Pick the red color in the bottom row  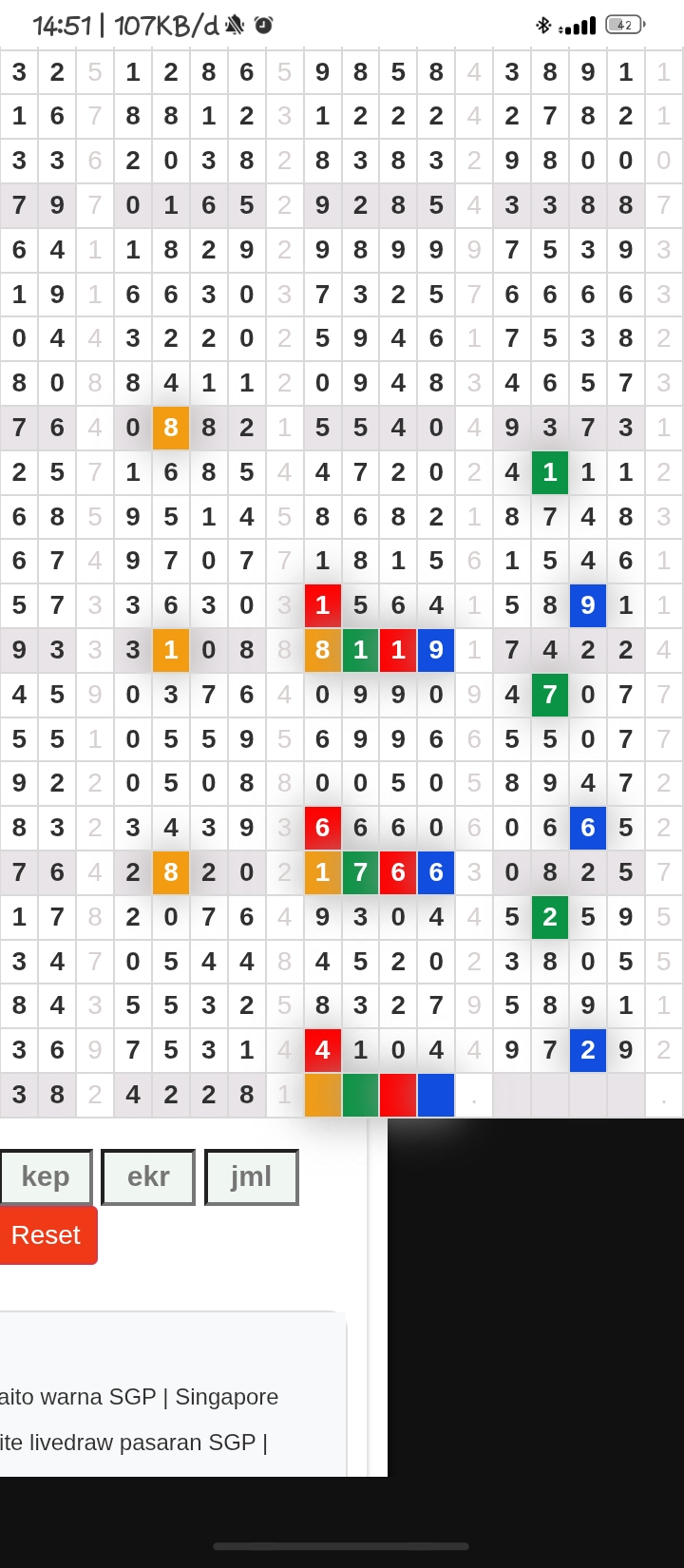pyautogui.click(x=398, y=1095)
